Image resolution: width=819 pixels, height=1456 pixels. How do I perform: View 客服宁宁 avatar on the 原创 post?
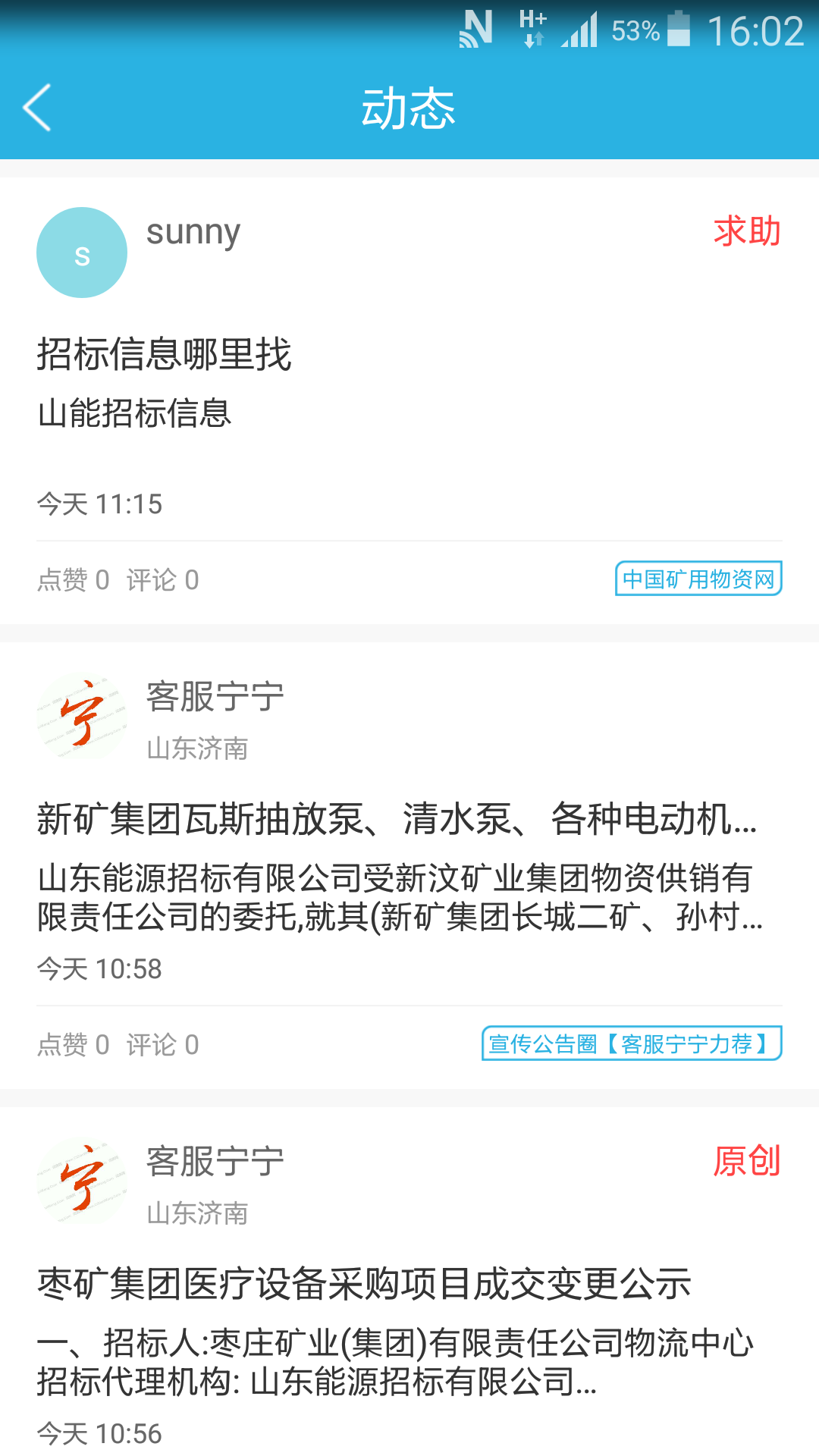coord(82,1181)
